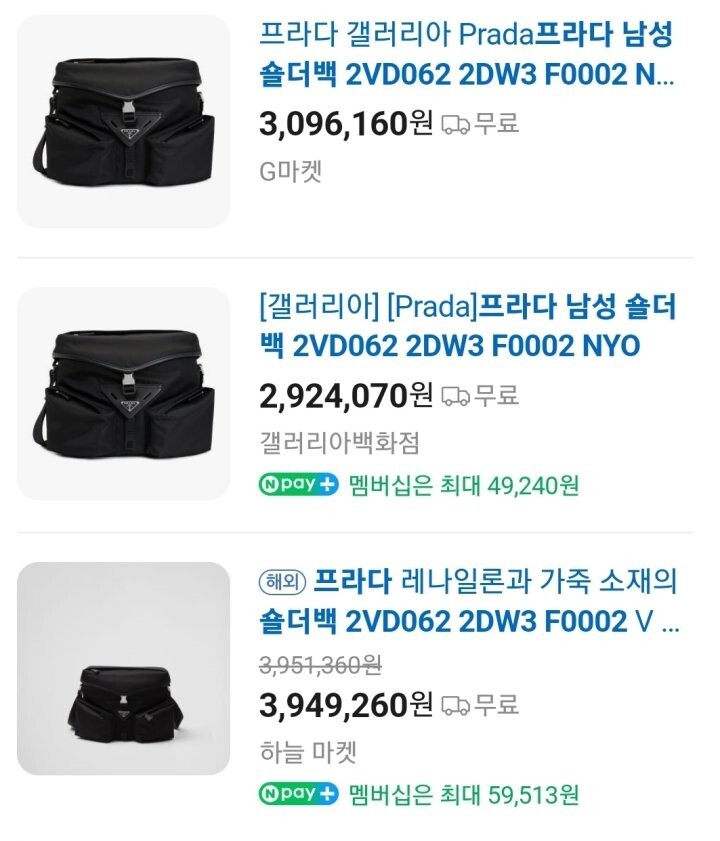Open the [갤러리아] [Prada] 프라다 남성 숄더백 title

coord(466,326)
